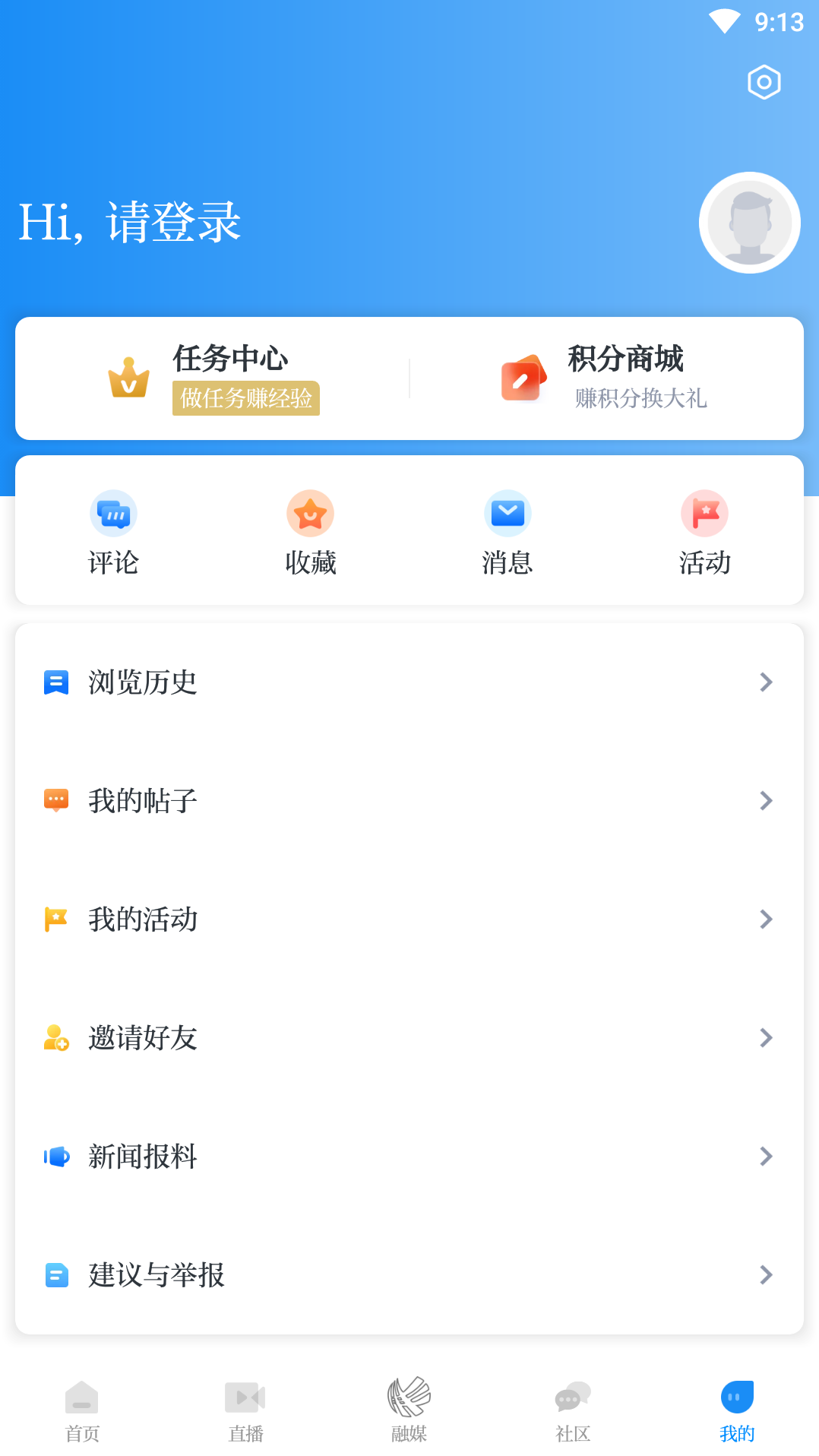The width and height of the screenshot is (819, 1456).
Task: Open the 评论 (comments) icon
Action: click(x=113, y=513)
